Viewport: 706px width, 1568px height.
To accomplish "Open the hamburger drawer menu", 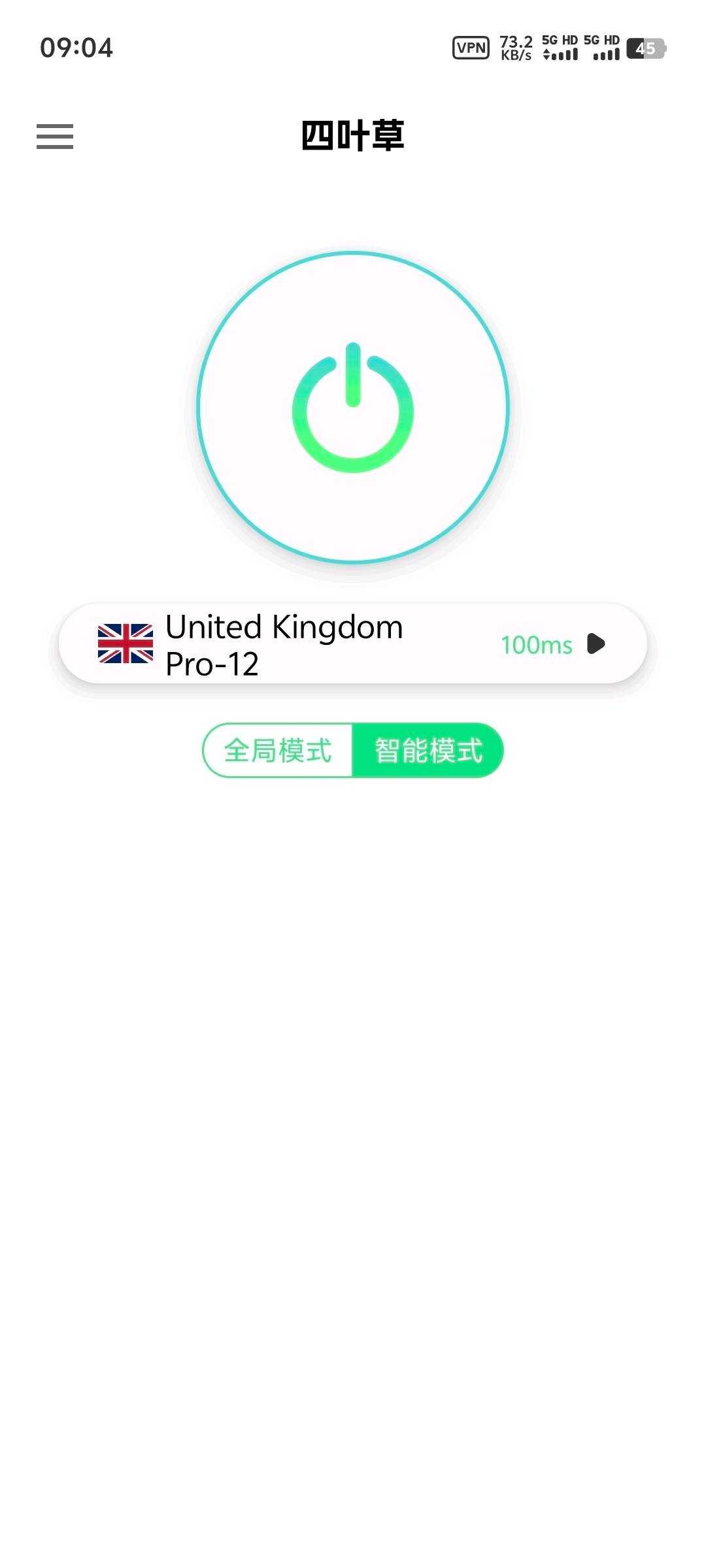I will pyautogui.click(x=55, y=137).
